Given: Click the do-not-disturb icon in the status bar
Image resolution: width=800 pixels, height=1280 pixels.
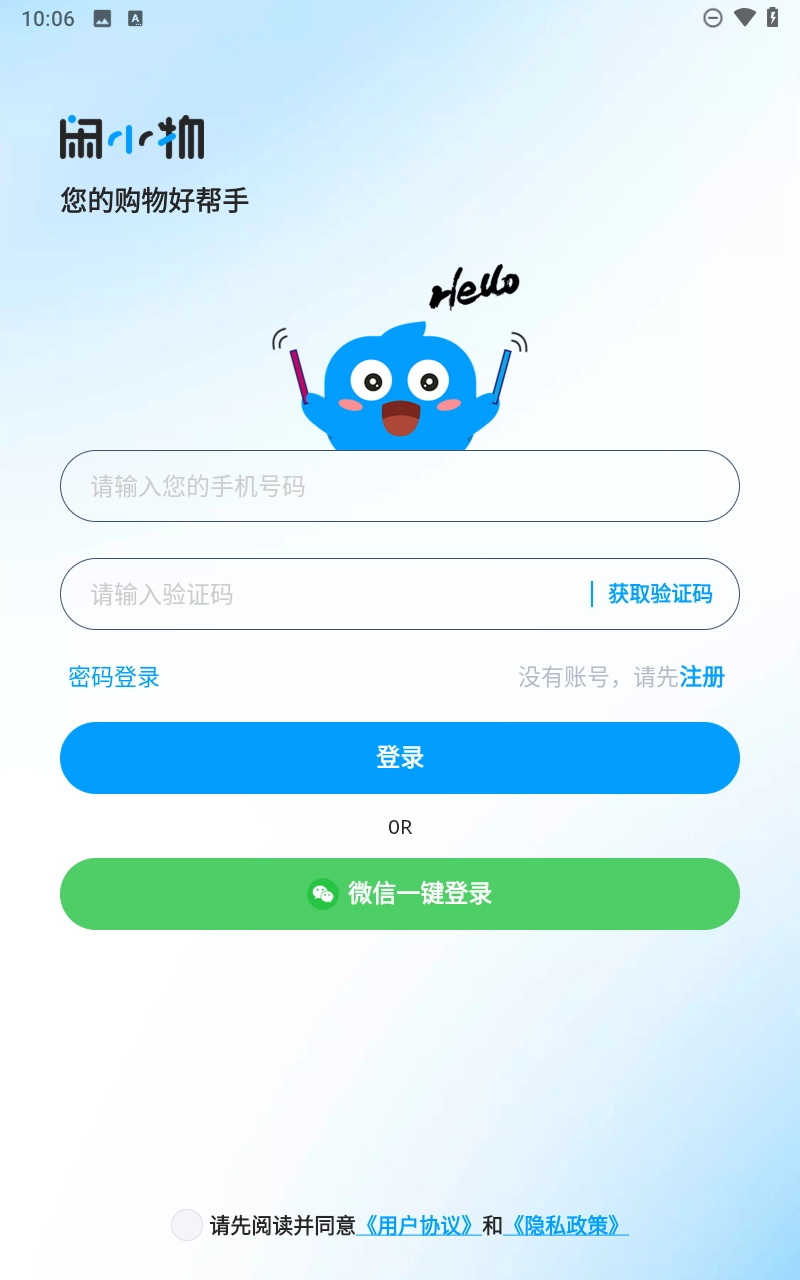Looking at the screenshot, I should (x=713, y=17).
